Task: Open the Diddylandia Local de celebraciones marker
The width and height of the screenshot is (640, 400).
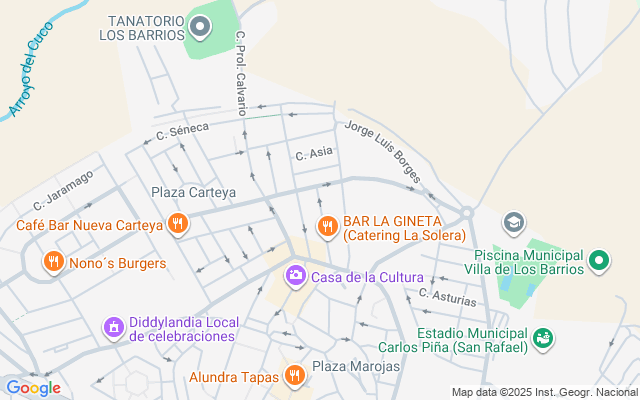Action: [114, 328]
